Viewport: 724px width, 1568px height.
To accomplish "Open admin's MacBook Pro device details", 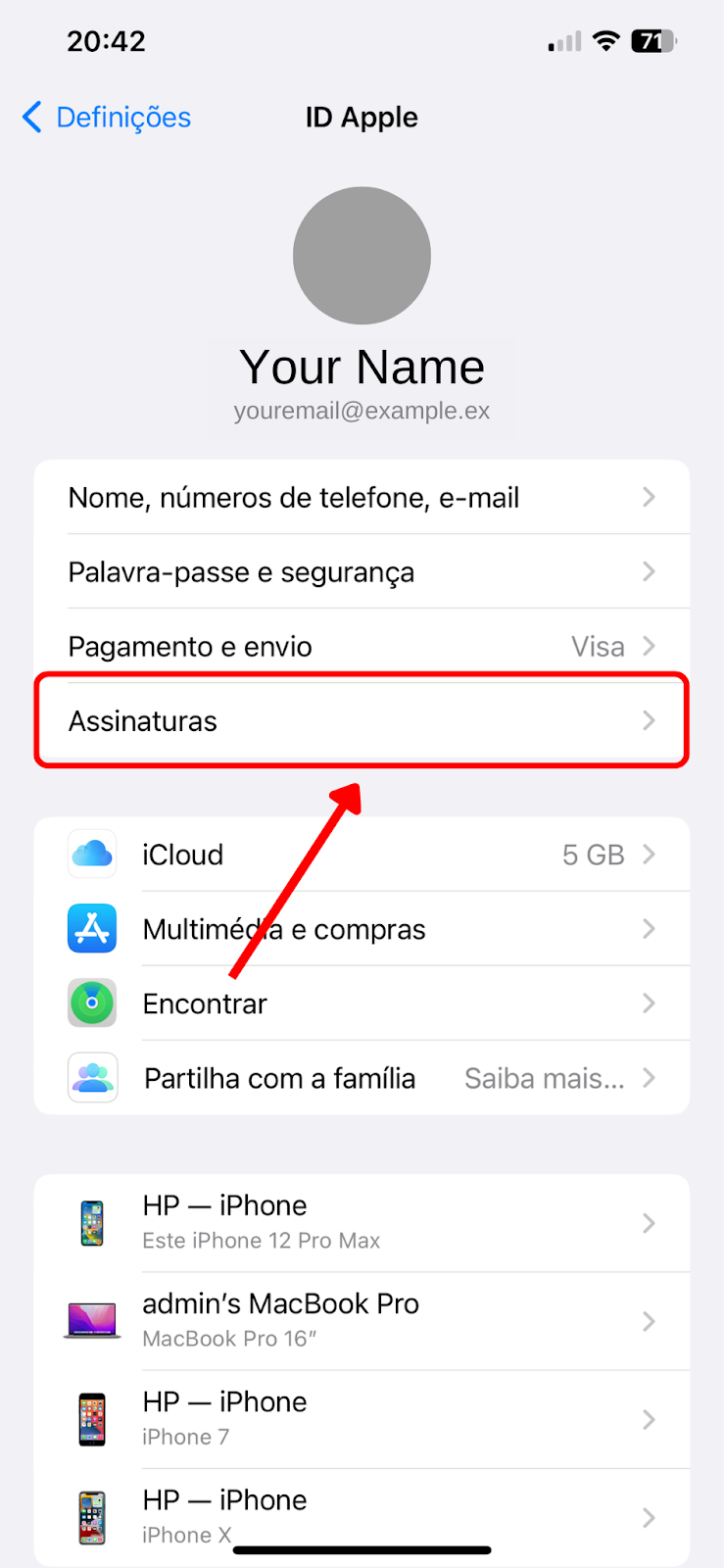I will pyautogui.click(x=362, y=1321).
